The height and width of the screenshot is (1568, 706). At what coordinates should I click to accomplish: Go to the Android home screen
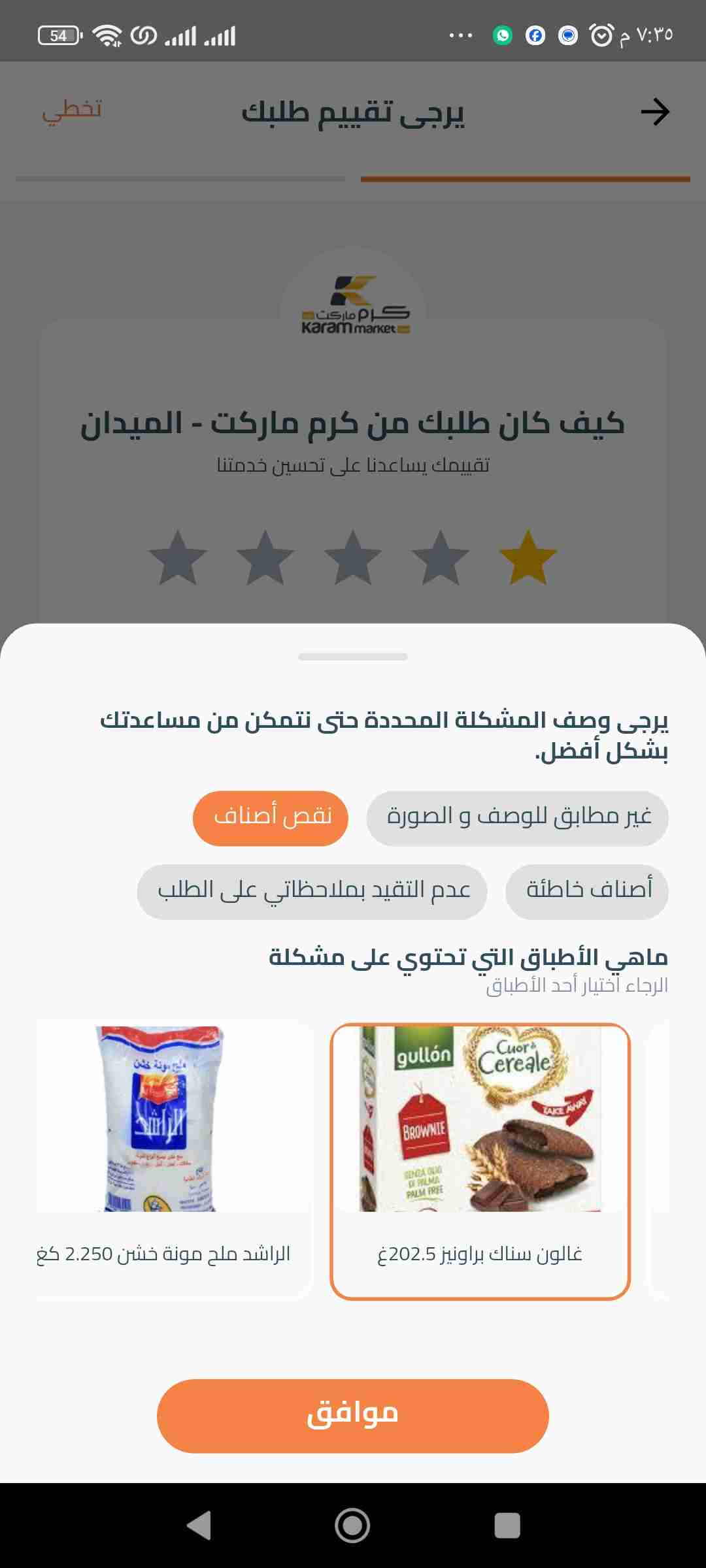click(353, 1526)
